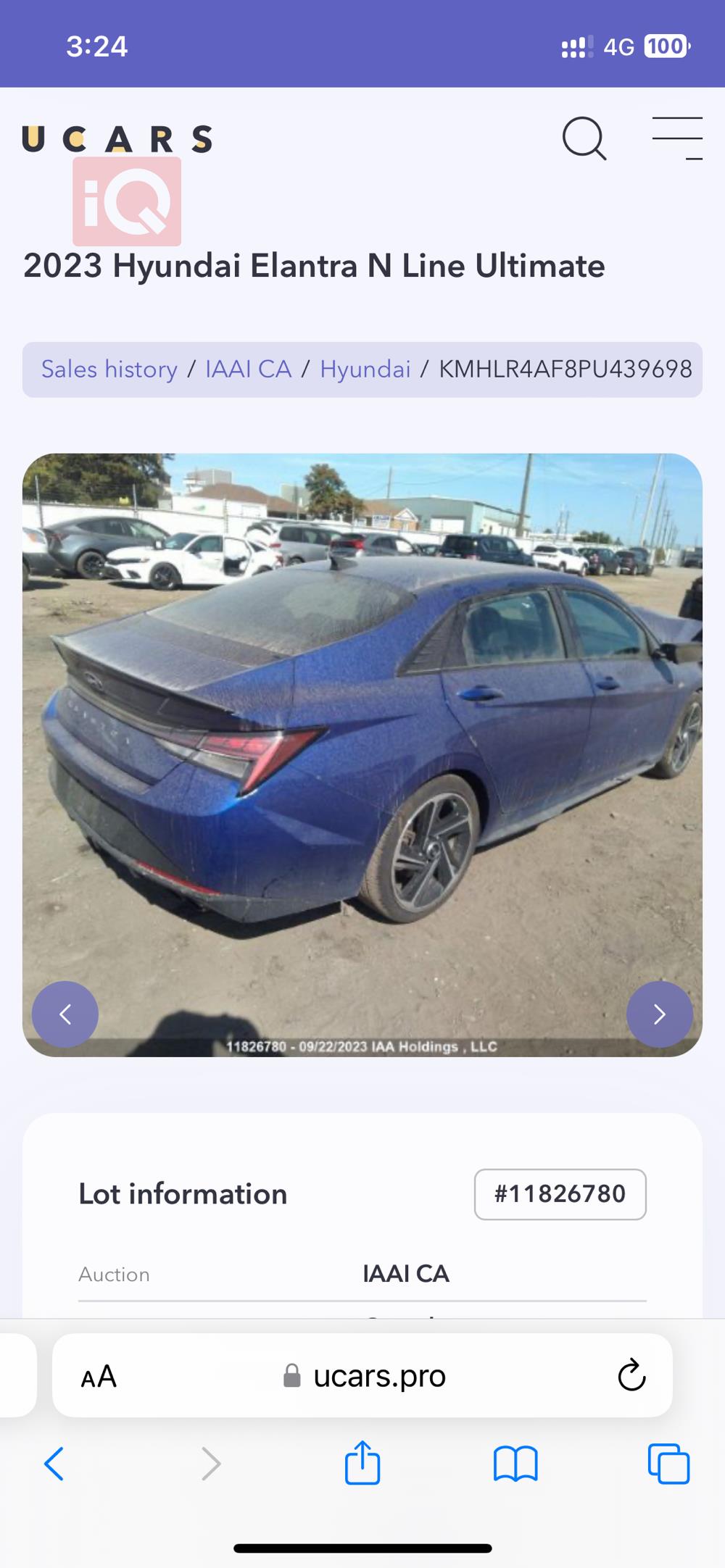Open Safari bookmarks
The image size is (725, 1568).
pos(515,1464)
